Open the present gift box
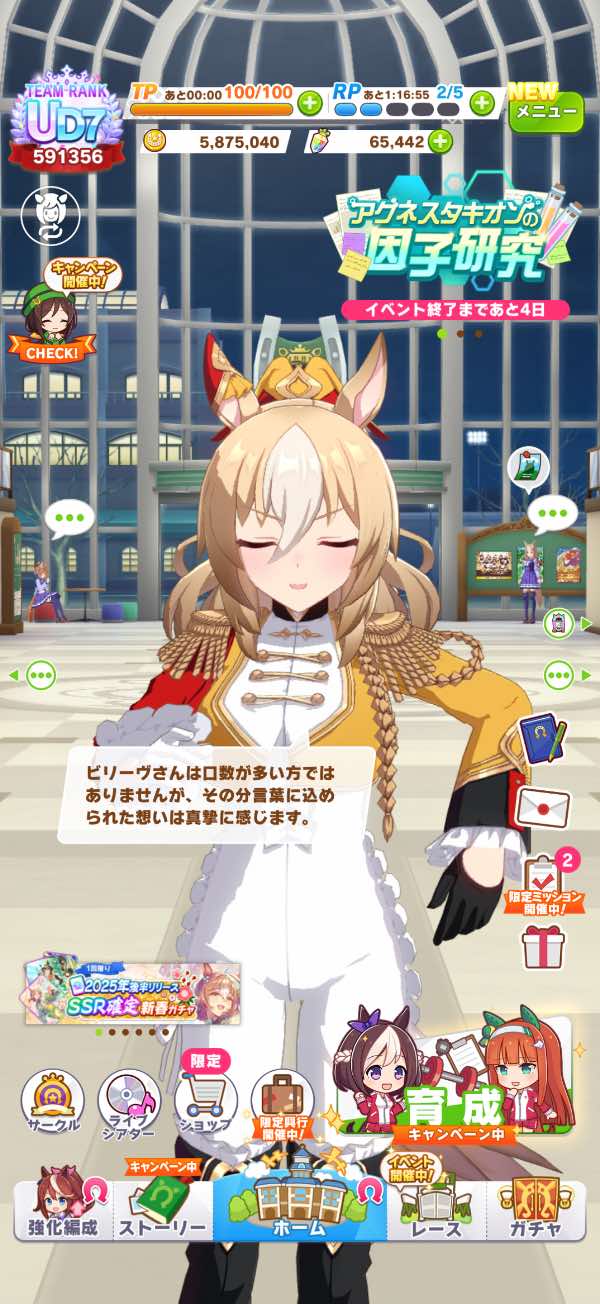600x1304 pixels. click(544, 945)
